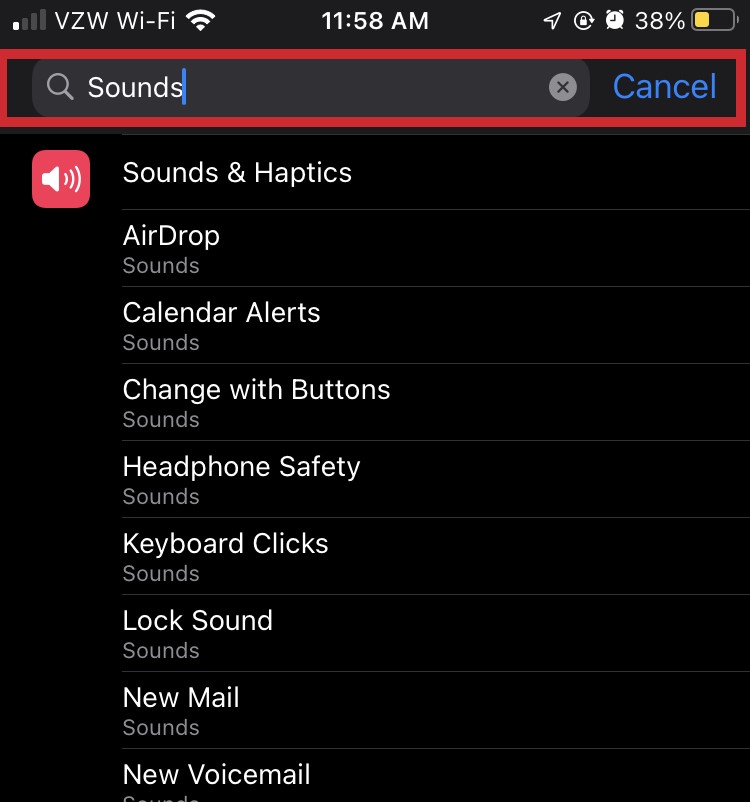Open Sounds & Haptics settings
Screen dimensions: 750x802
coord(237,173)
